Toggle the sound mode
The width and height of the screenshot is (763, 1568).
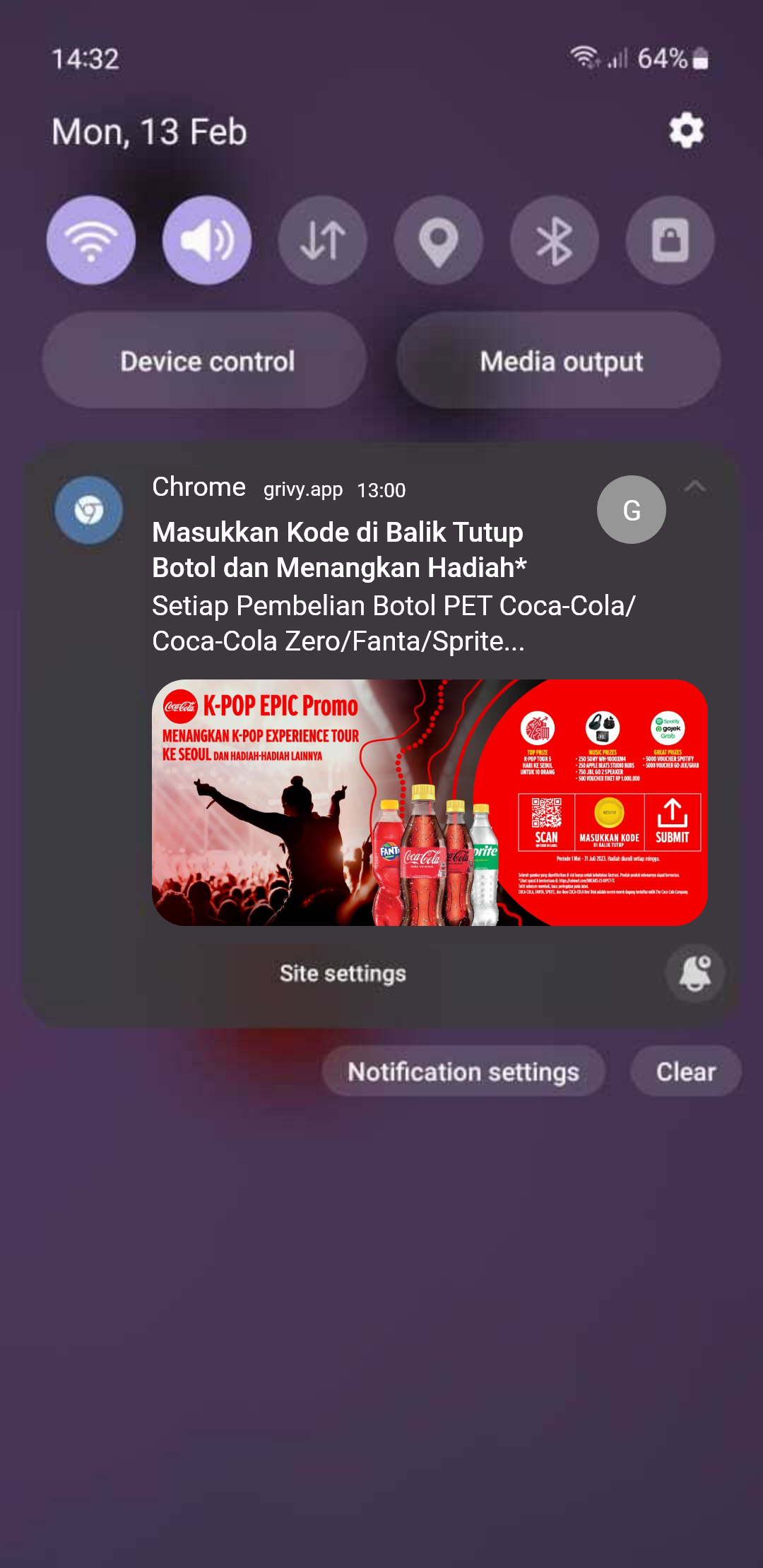coord(207,240)
